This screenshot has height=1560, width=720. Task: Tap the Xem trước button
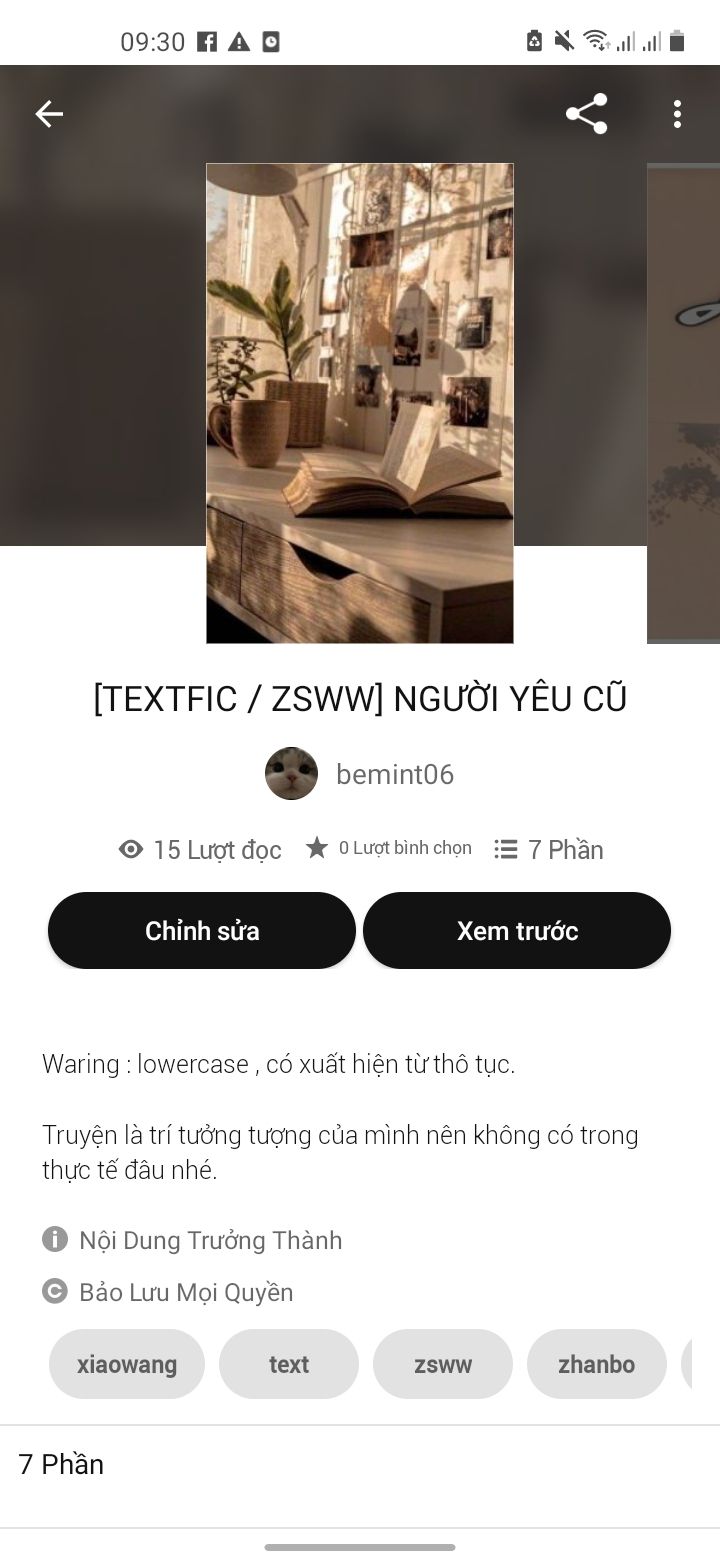[517, 930]
